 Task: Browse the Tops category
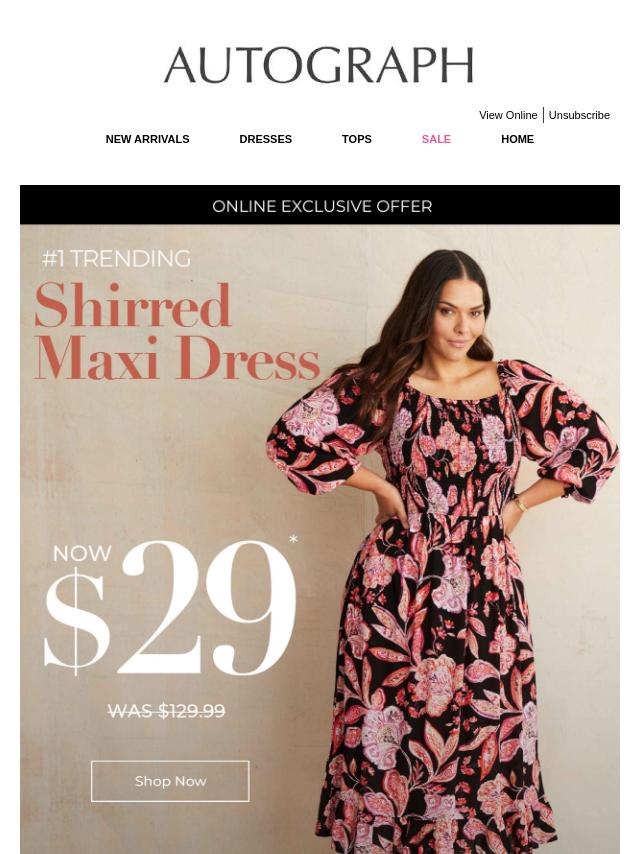[356, 139]
